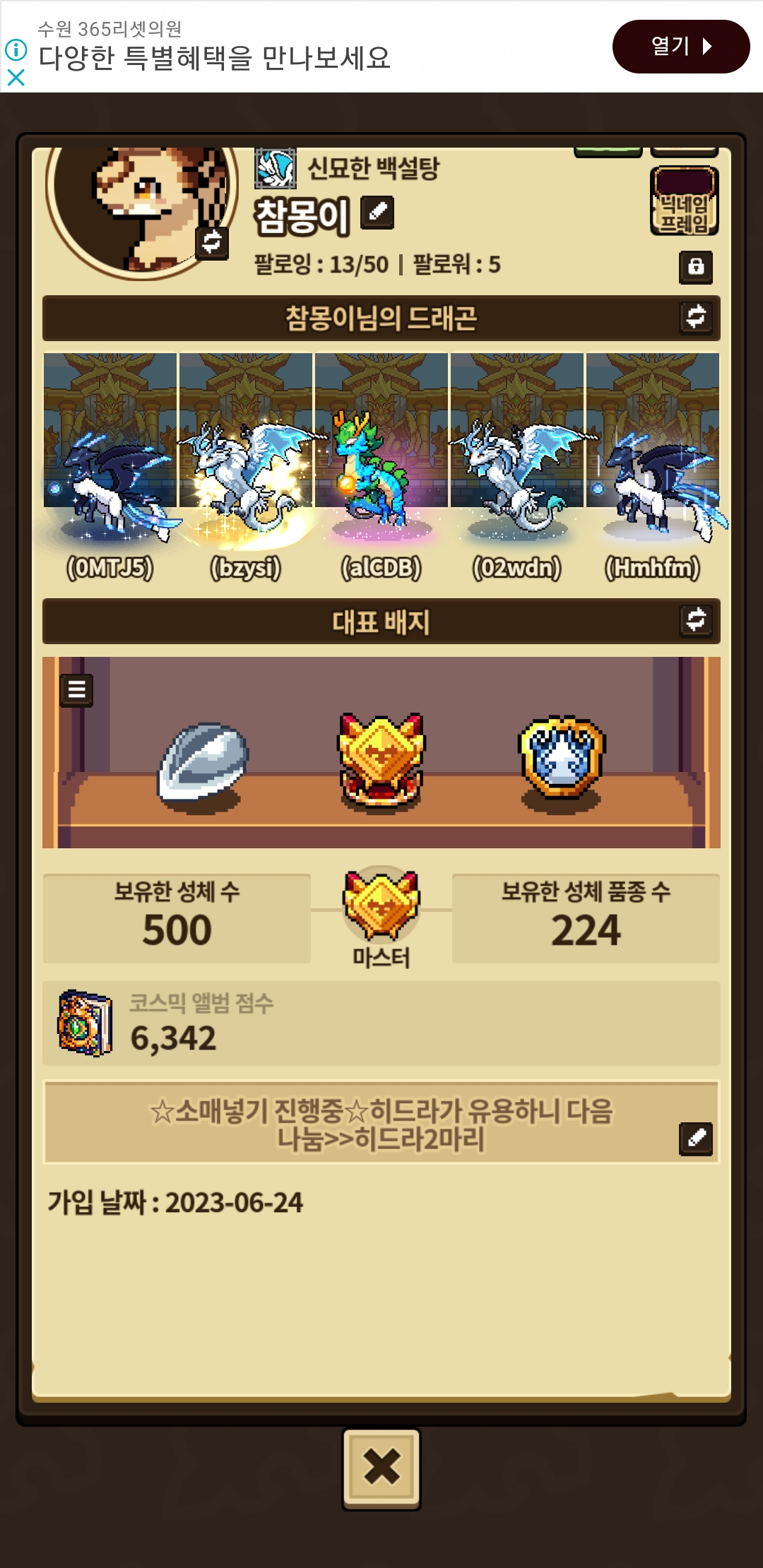Close the profile window
Screen dimensions: 763x1568
pos(381,1468)
